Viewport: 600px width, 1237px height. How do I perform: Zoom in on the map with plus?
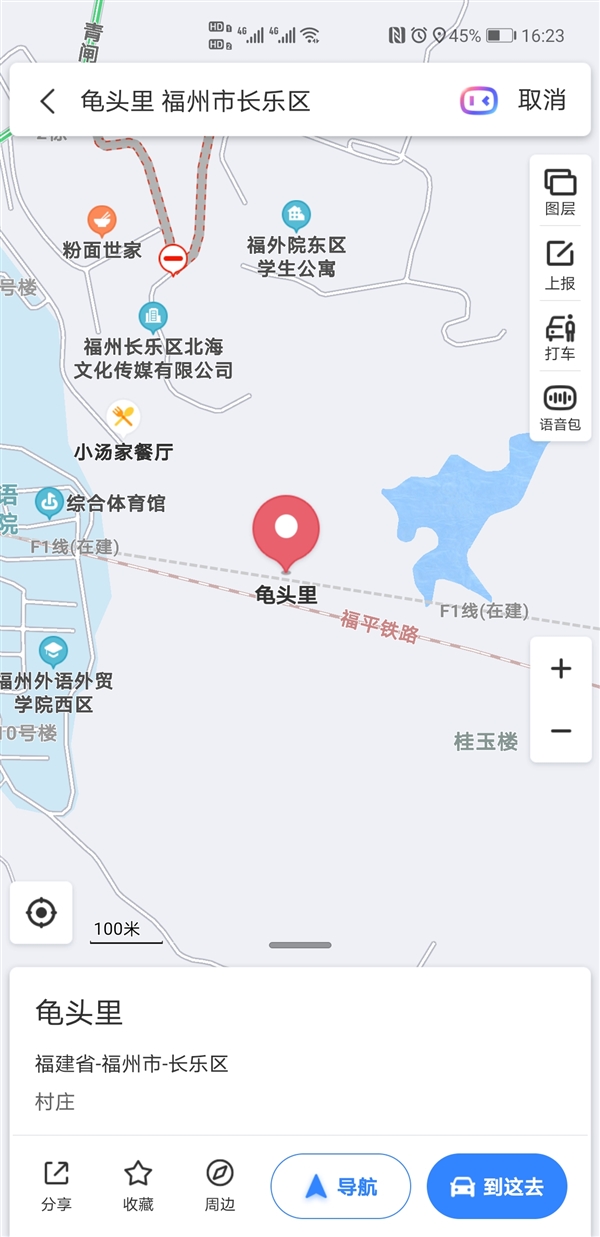[x=561, y=669]
